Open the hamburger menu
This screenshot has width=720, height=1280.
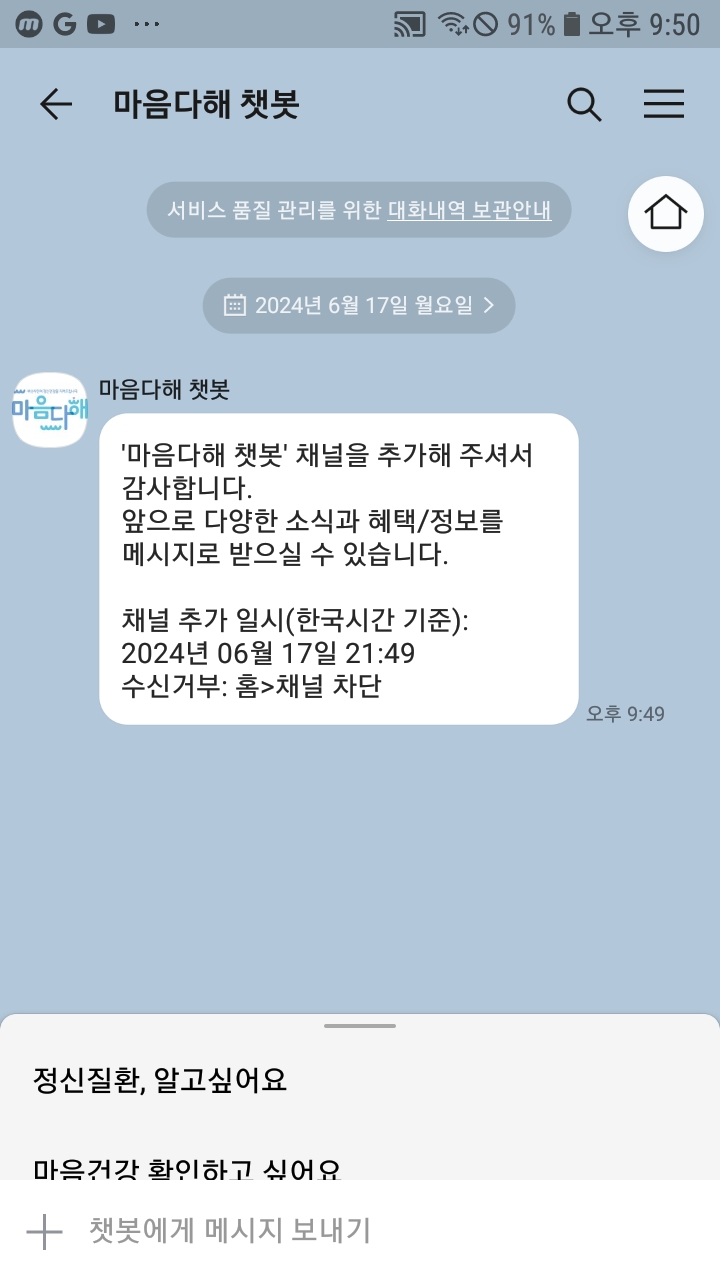[x=664, y=104]
